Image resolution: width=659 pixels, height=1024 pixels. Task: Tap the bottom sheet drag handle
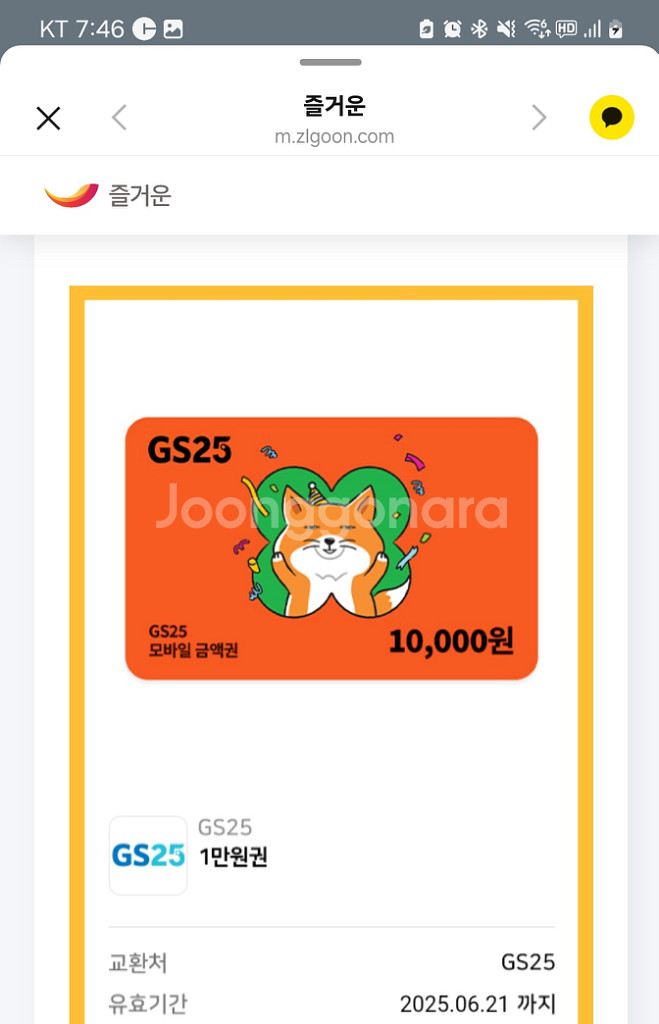[330, 63]
